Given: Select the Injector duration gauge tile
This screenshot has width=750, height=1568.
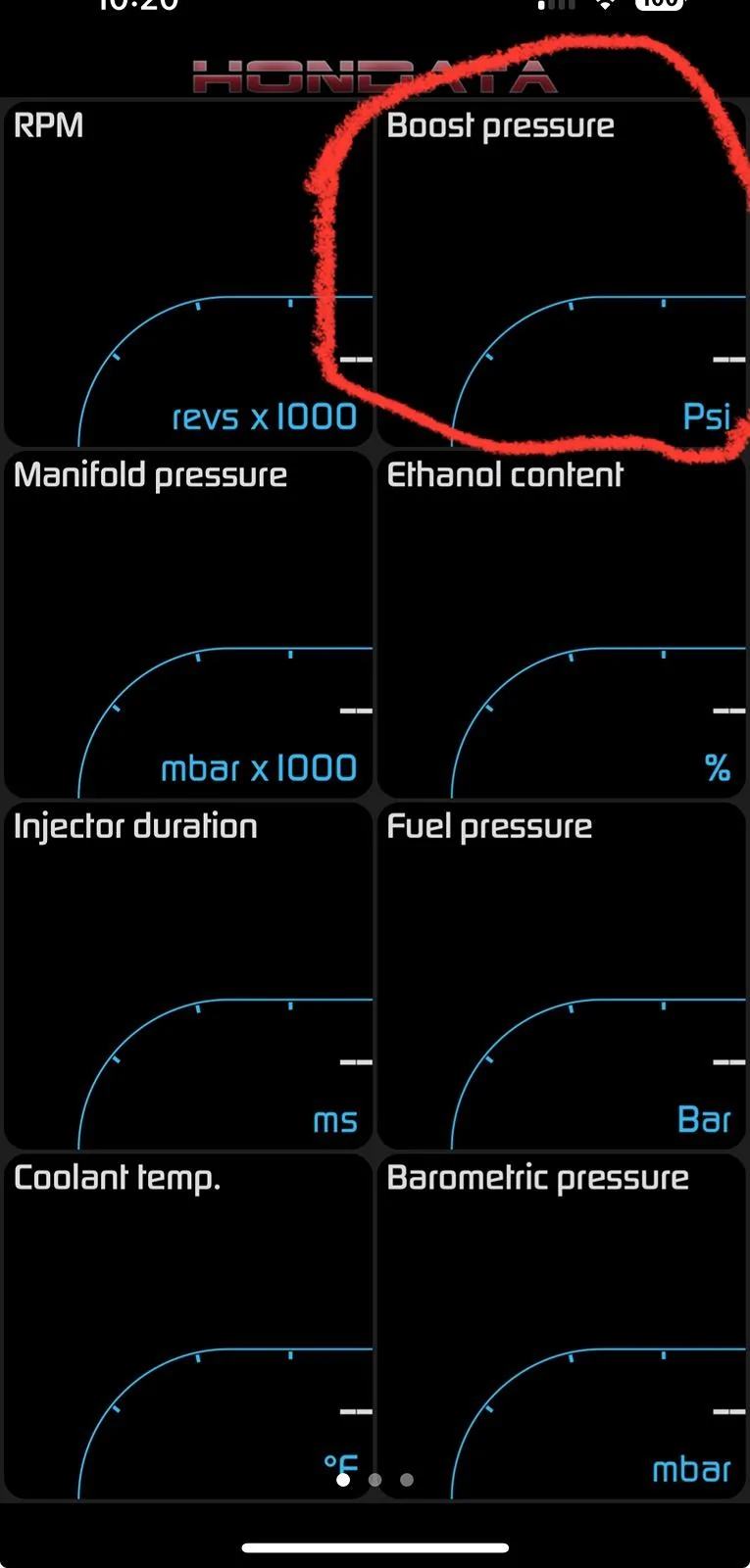Looking at the screenshot, I should pos(188,975).
